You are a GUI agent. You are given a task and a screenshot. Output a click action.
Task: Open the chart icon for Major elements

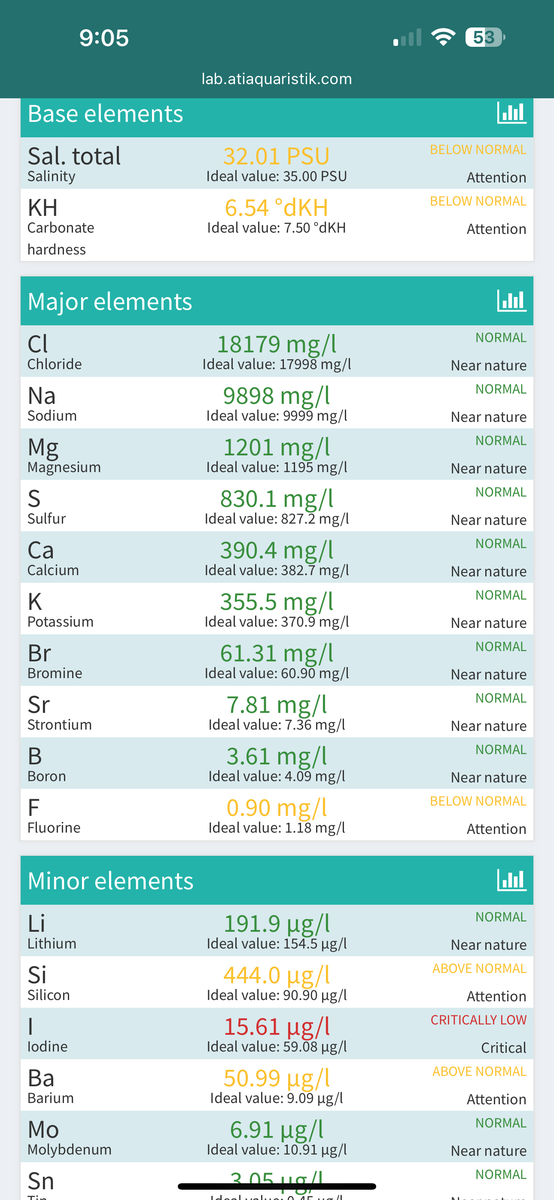click(511, 301)
